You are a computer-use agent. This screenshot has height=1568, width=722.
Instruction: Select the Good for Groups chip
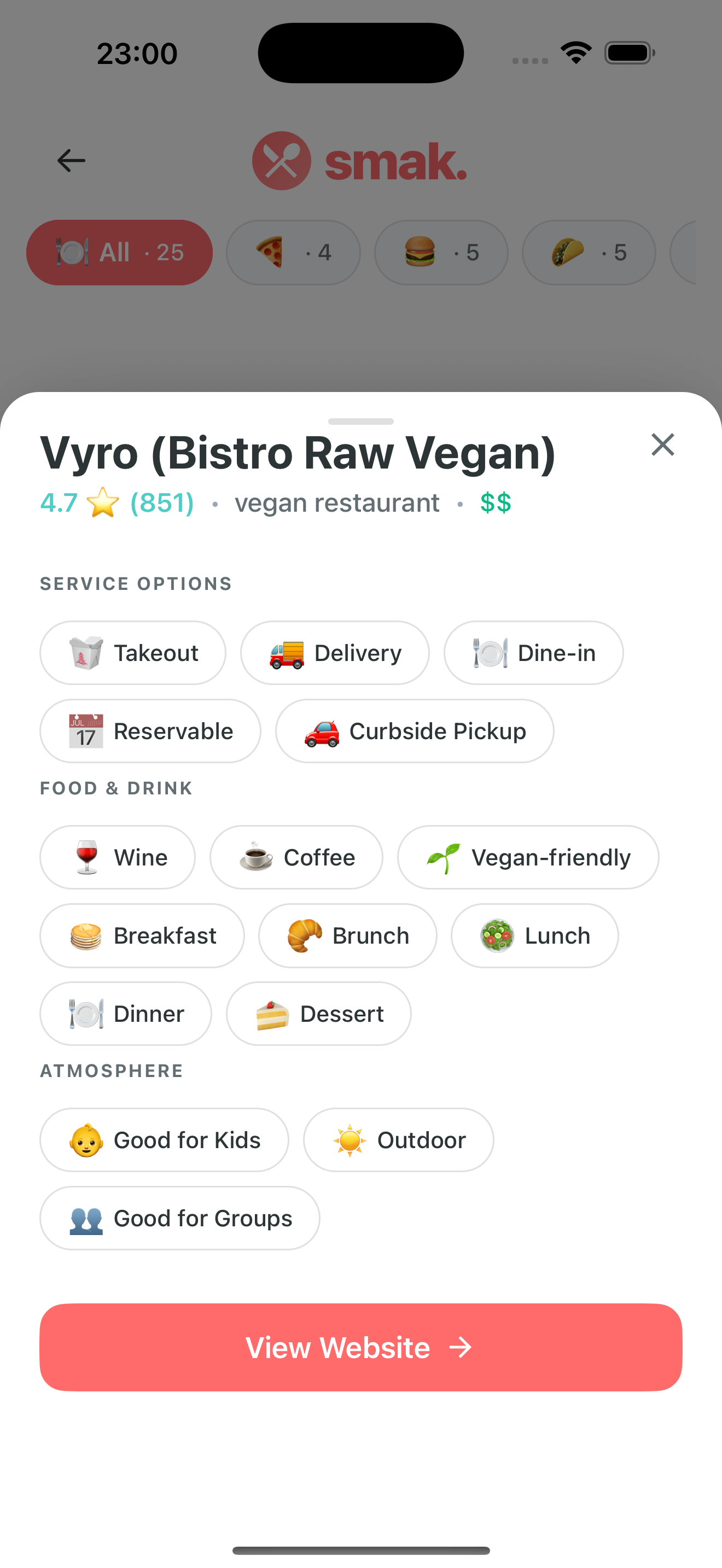[x=180, y=1219]
